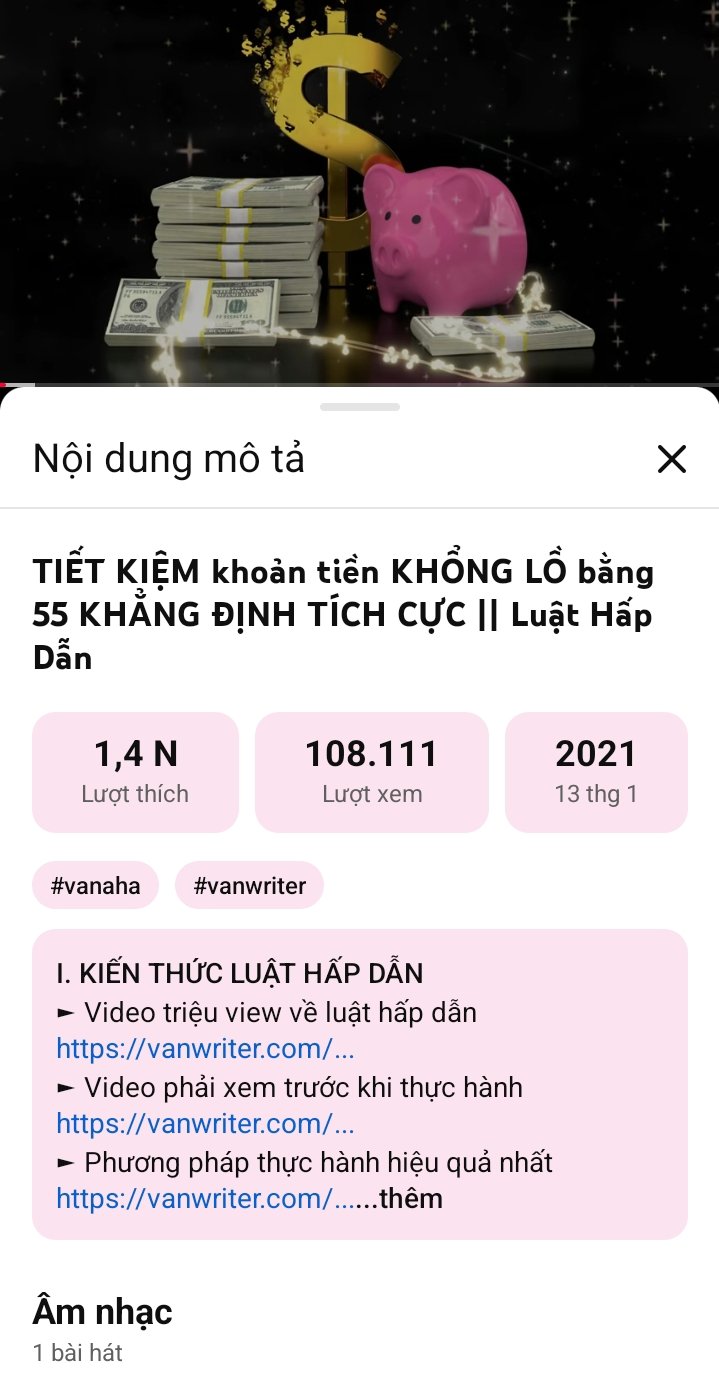
Task: Tap the video player above the panel
Action: point(359,190)
